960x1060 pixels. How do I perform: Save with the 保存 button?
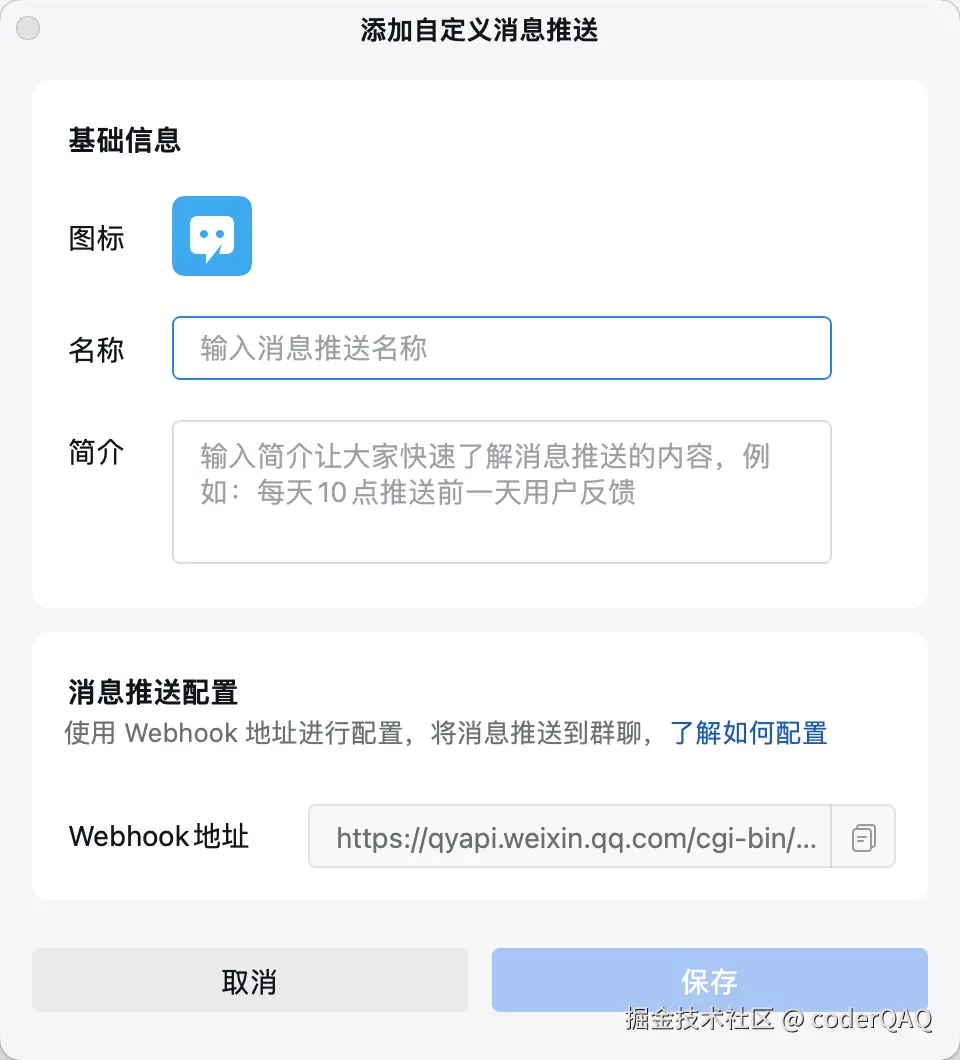click(x=709, y=981)
